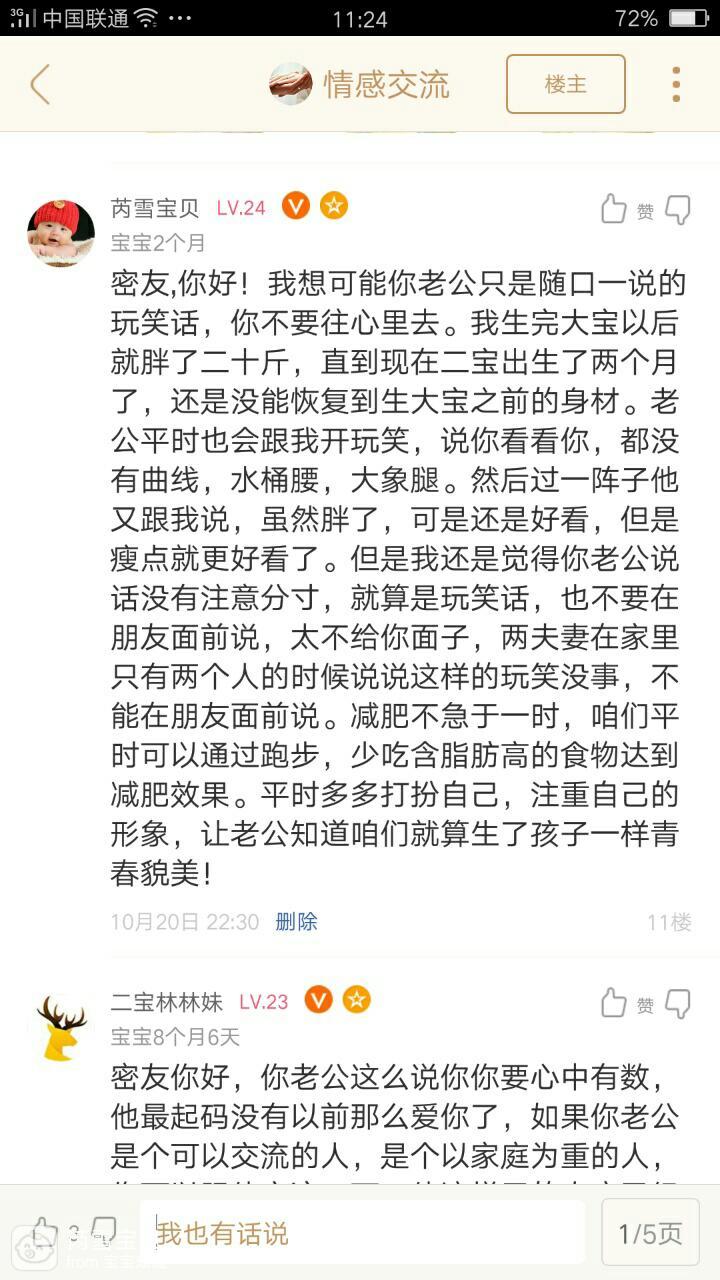Tap 删除 on the 11楼 reply

pos(296,922)
